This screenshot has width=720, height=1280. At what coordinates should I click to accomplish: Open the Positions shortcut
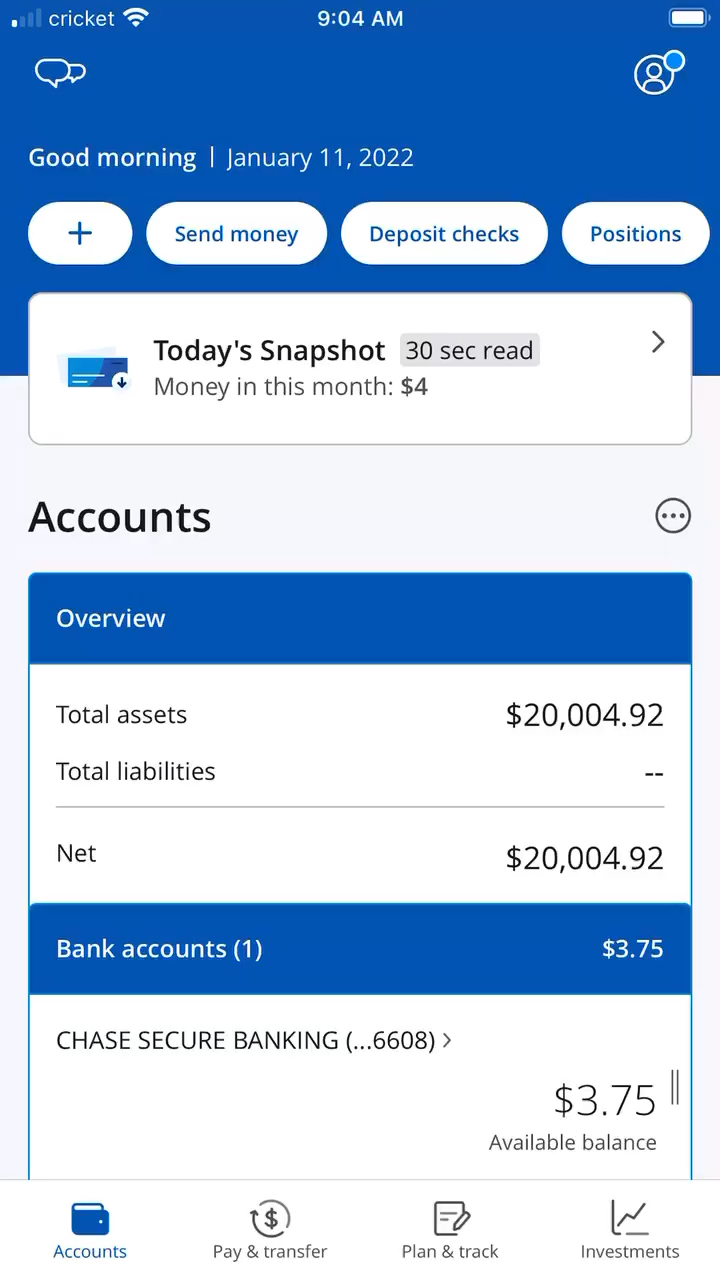(635, 234)
